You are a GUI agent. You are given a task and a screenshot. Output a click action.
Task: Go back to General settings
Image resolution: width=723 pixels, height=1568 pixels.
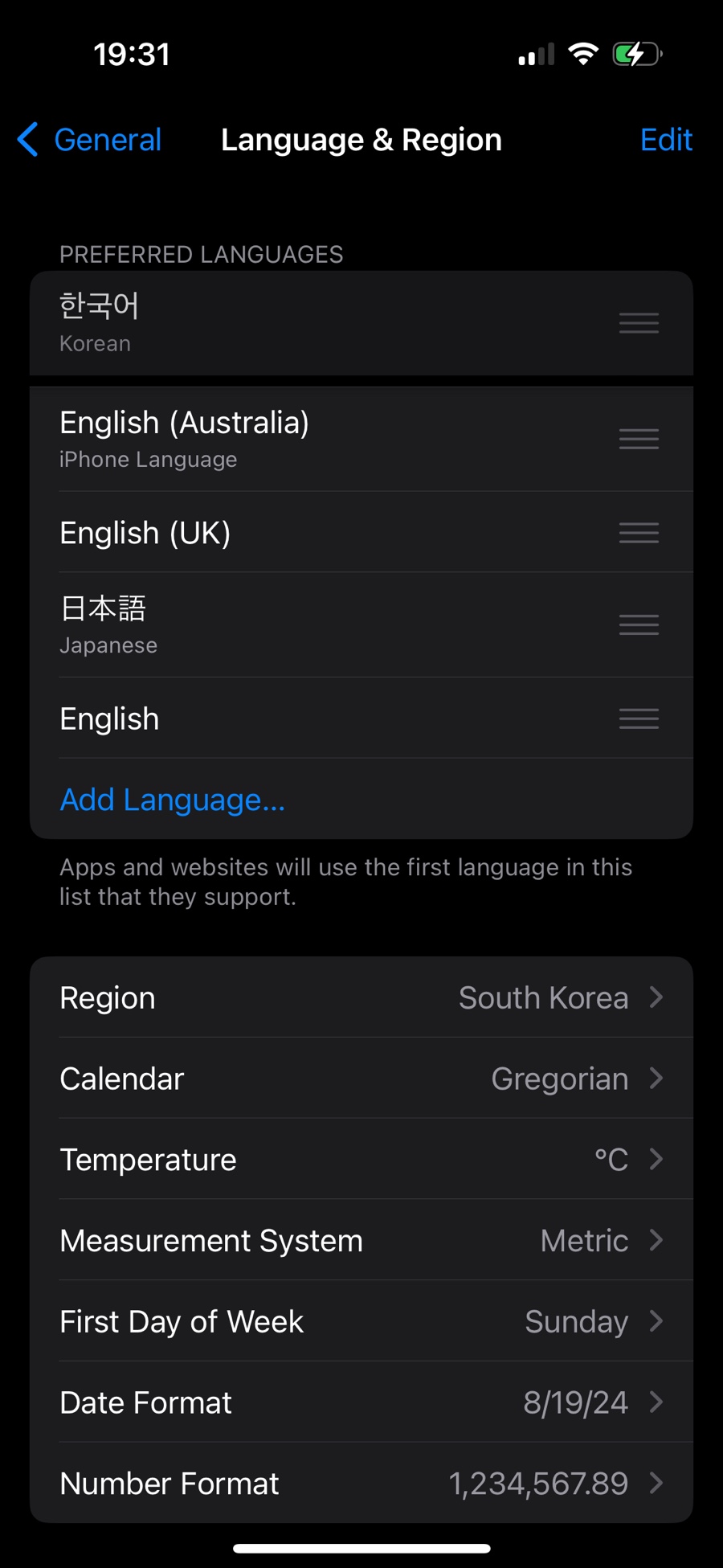click(x=90, y=140)
